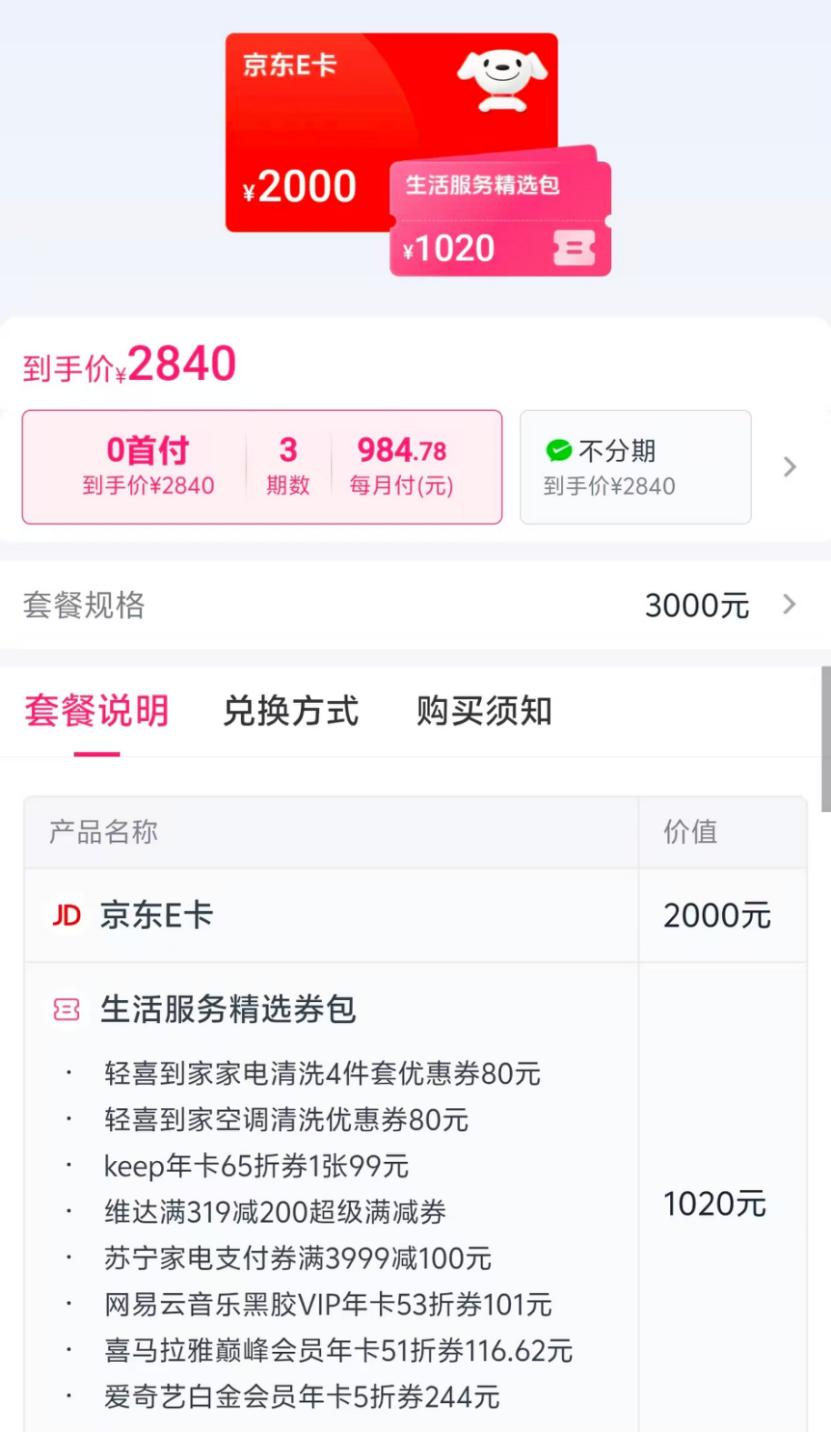Switch to the 购买须知 tab
The image size is (831, 1433).
click(484, 712)
